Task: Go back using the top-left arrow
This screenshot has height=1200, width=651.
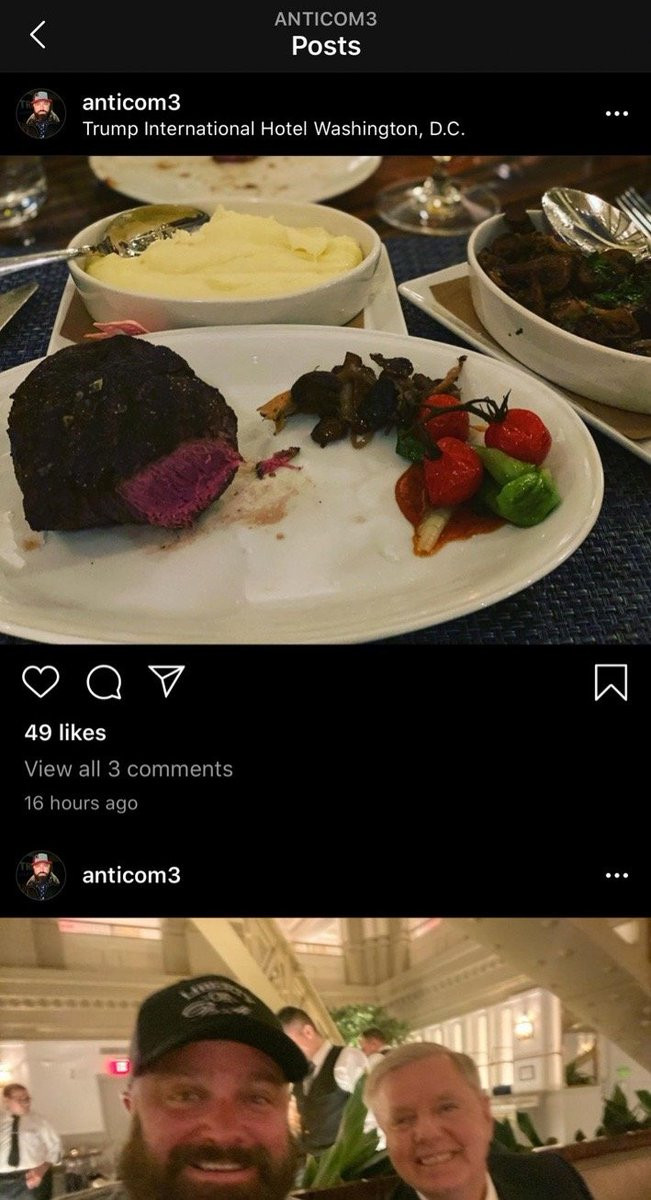Action: 37,35
